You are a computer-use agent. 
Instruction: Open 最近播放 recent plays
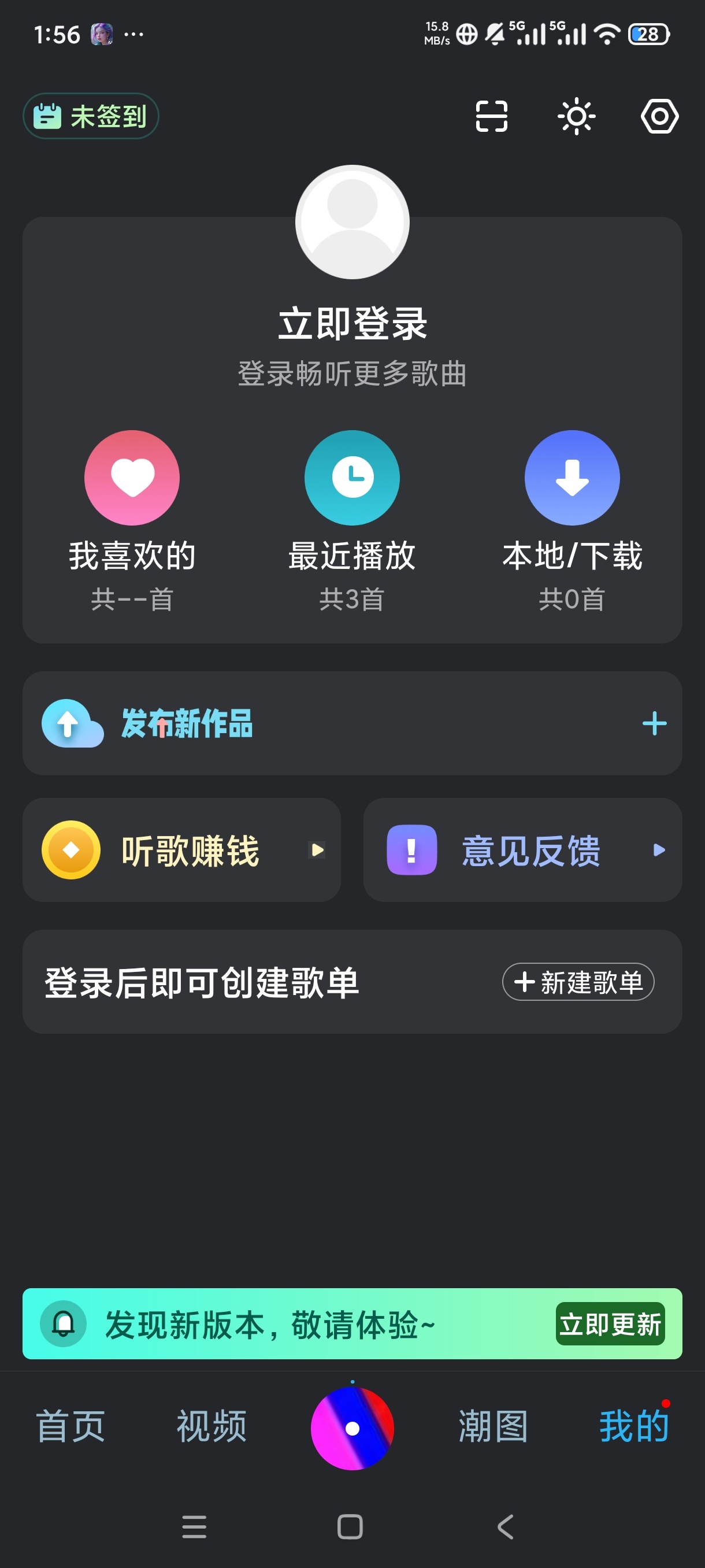coord(352,521)
